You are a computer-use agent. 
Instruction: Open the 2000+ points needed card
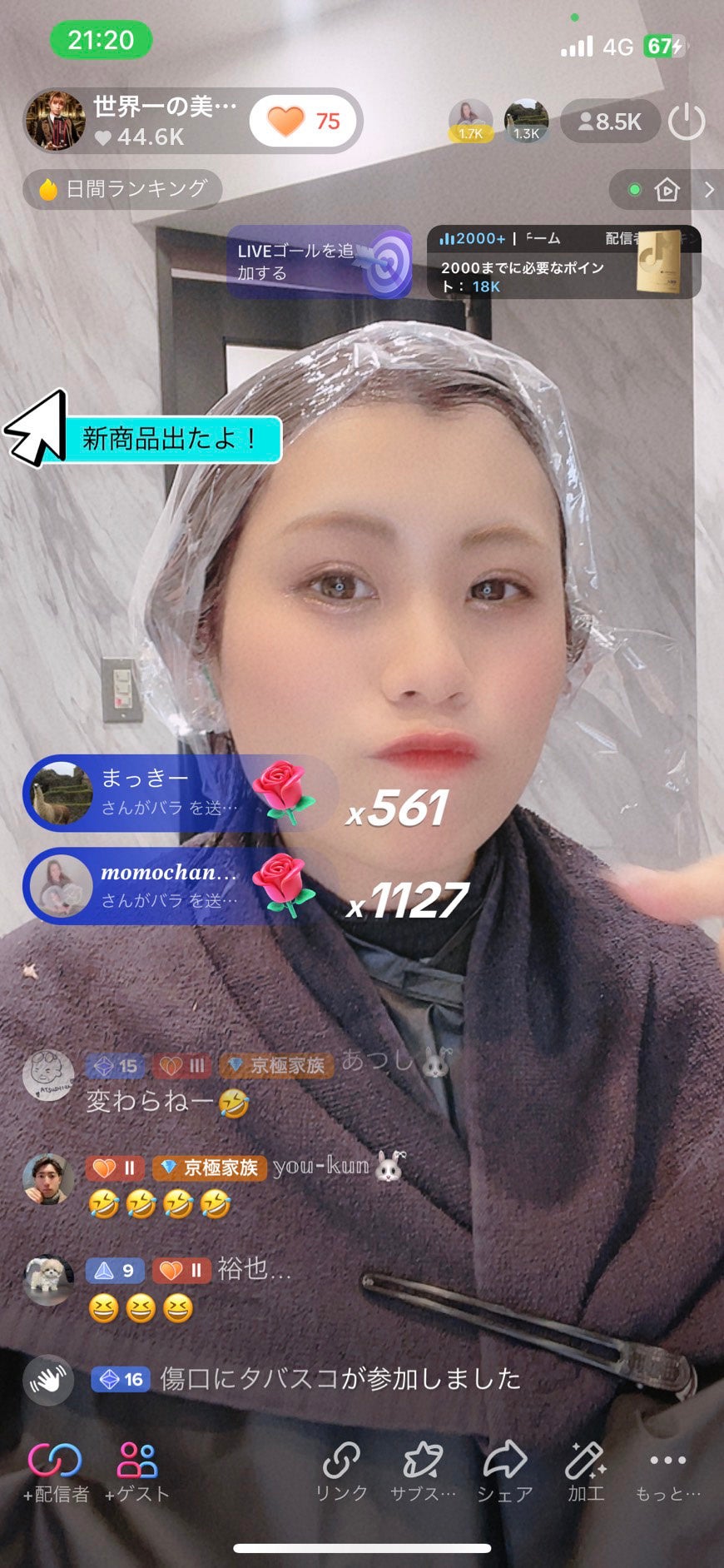[x=563, y=262]
